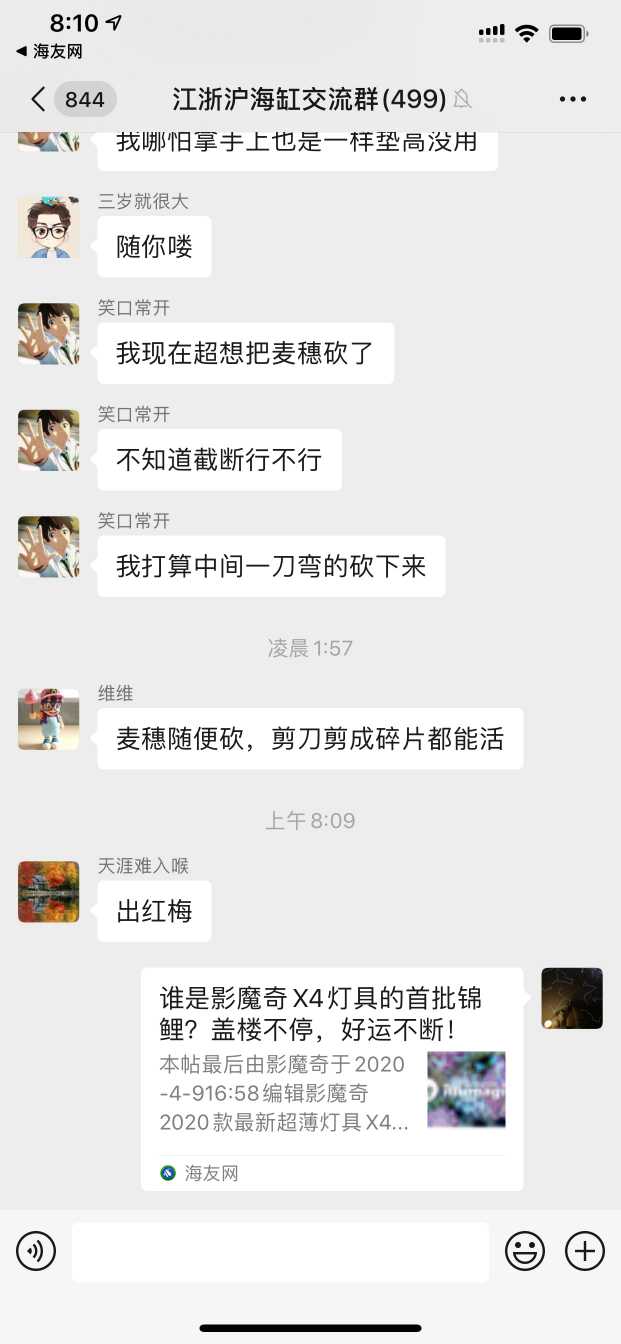Screen dimensions: 621x1344
Task: View my own avatar beside the shared link
Action: point(572,998)
